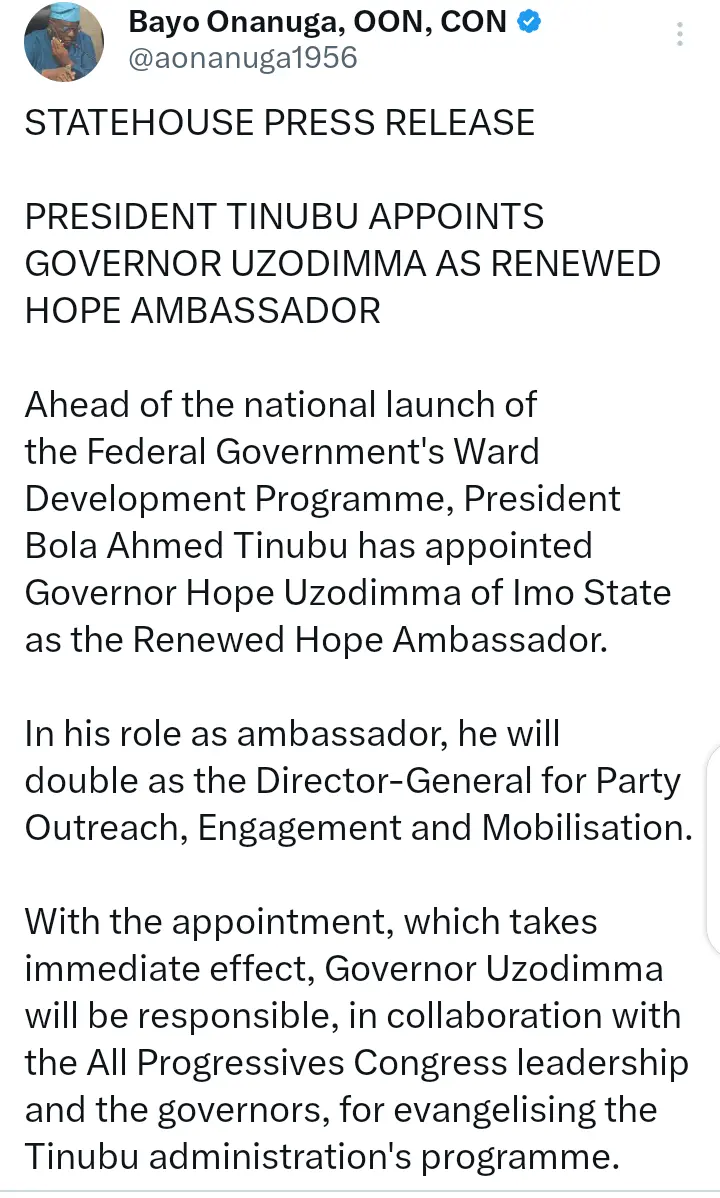
Task: Open Bayo Onanuga's profile picture
Action: pyautogui.click(x=64, y=42)
